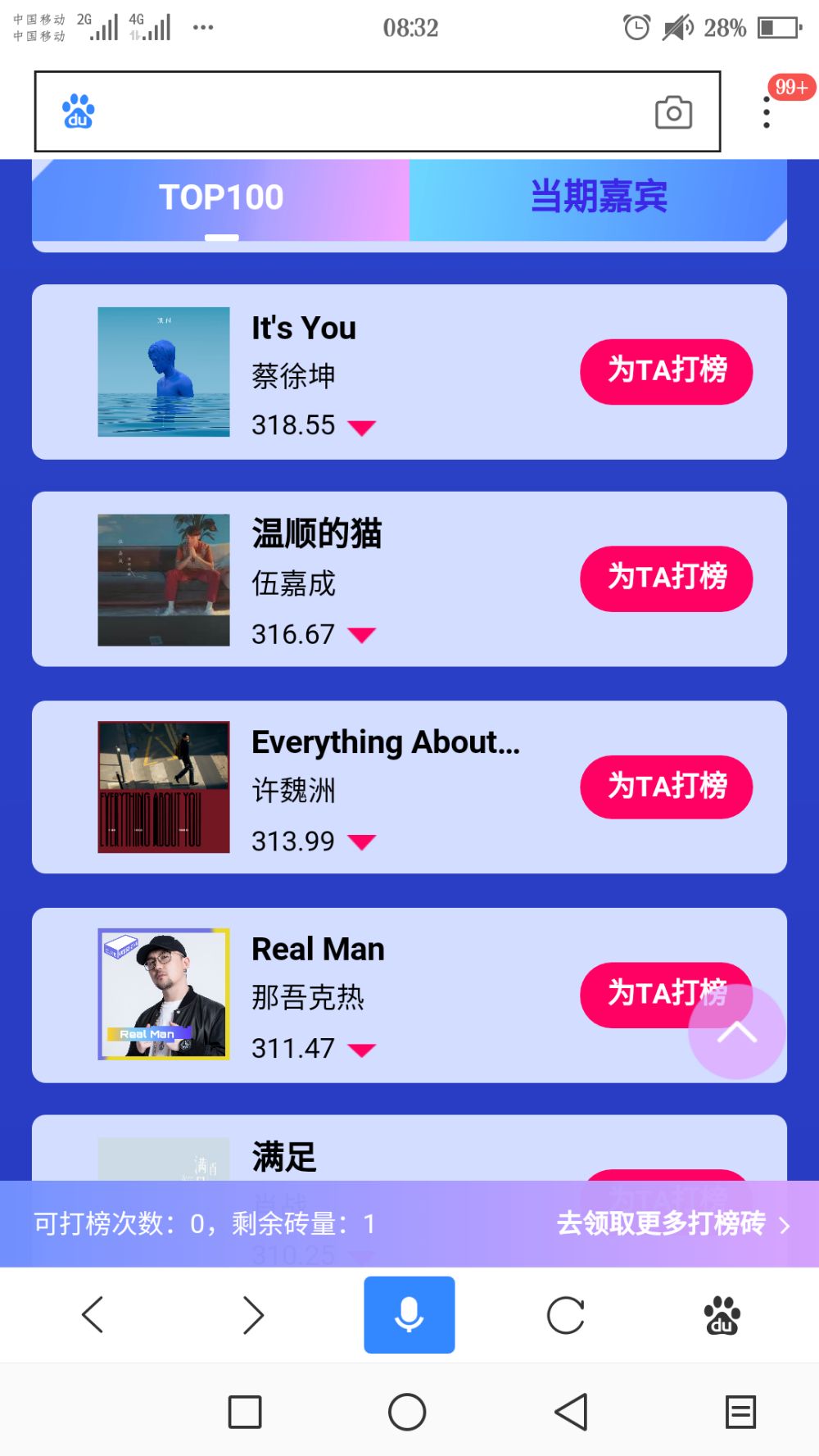The image size is (819, 1456).
Task: Open camera image search
Action: pos(673,112)
